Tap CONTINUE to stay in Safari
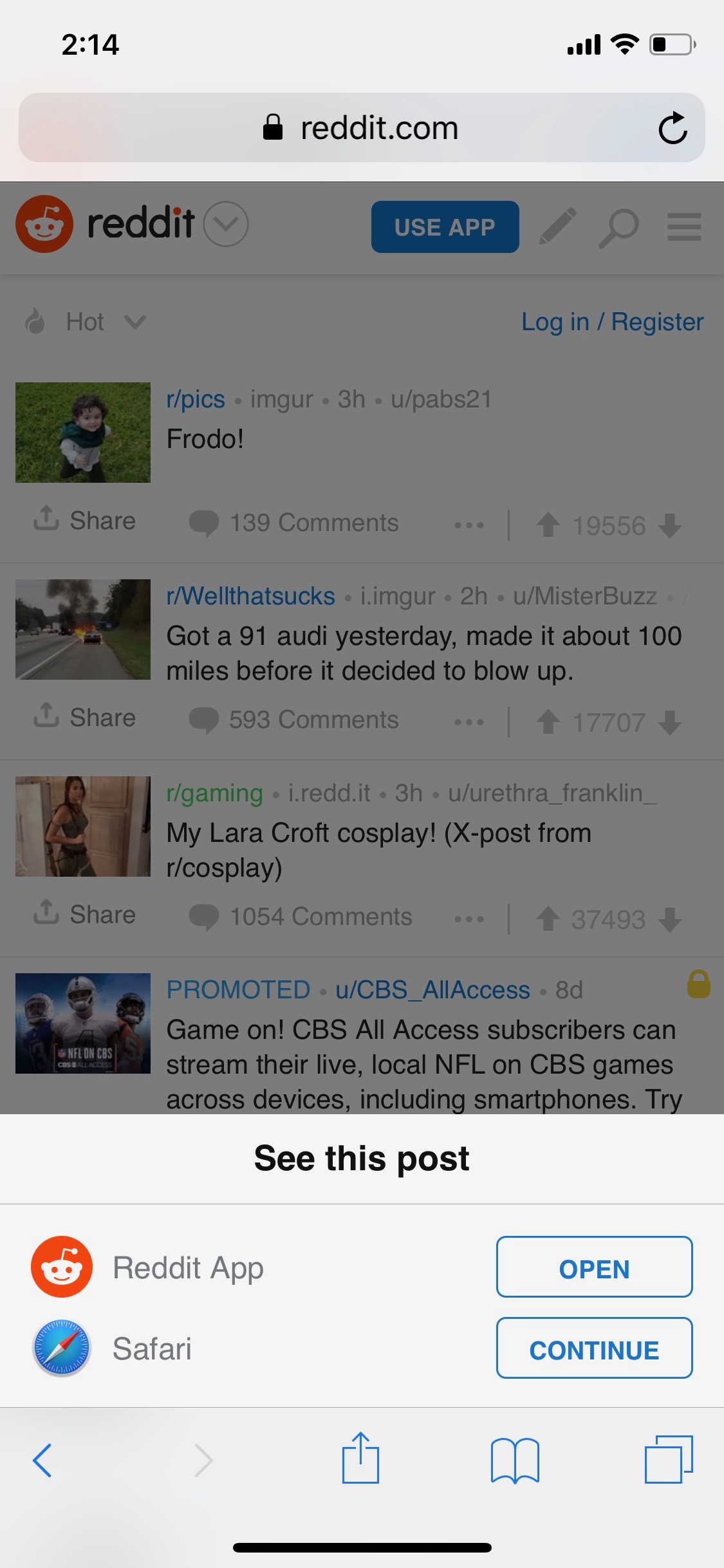The image size is (724, 1568). [x=594, y=1348]
